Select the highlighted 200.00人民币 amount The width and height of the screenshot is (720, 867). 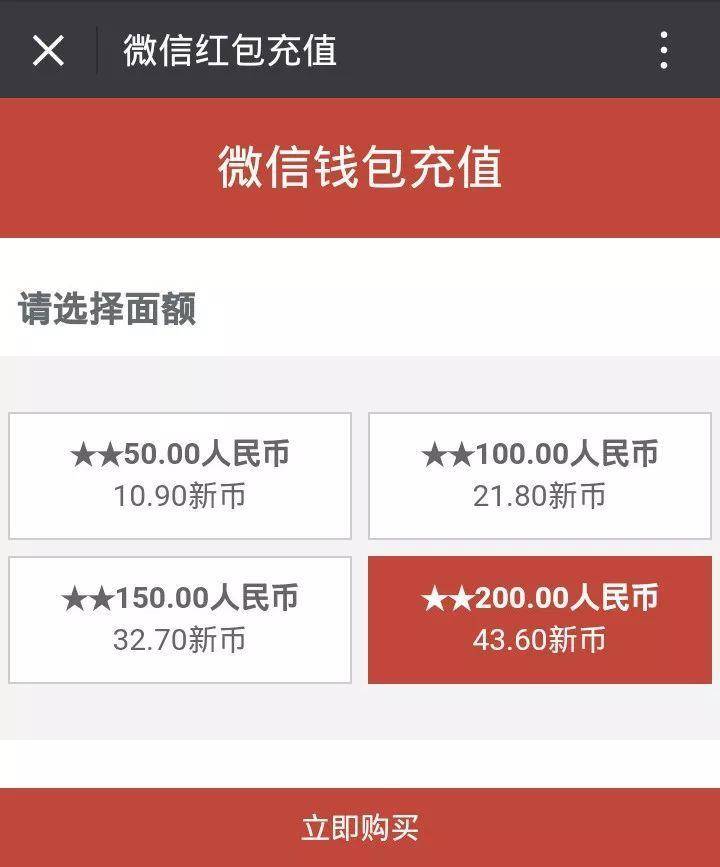tap(540, 619)
